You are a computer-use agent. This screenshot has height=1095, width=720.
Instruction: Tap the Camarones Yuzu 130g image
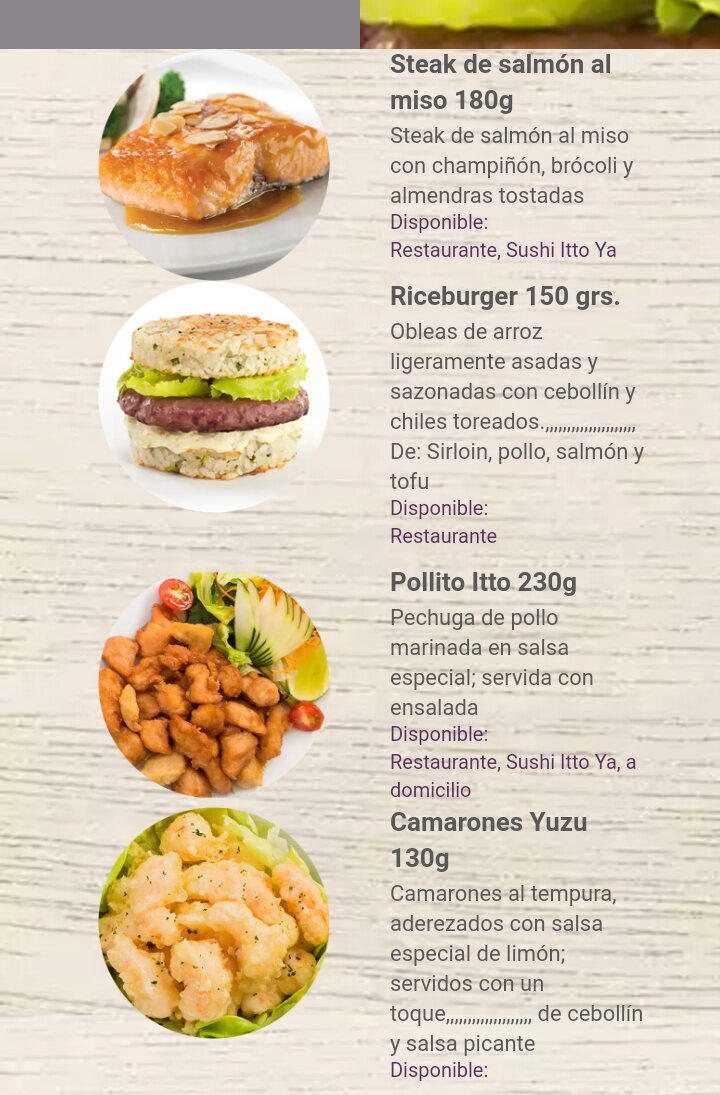pyautogui.click(x=213, y=923)
